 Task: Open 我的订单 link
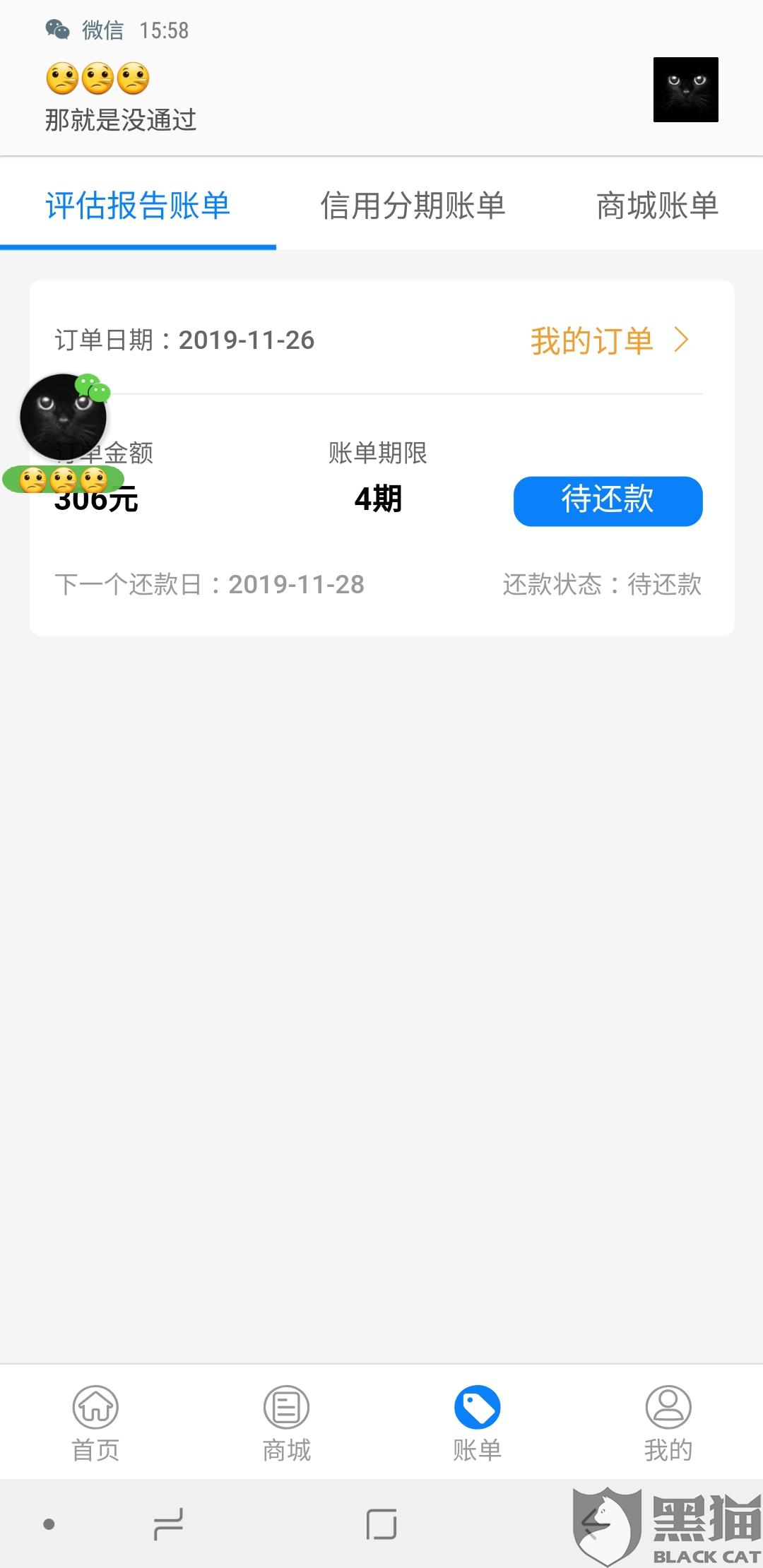608,341
